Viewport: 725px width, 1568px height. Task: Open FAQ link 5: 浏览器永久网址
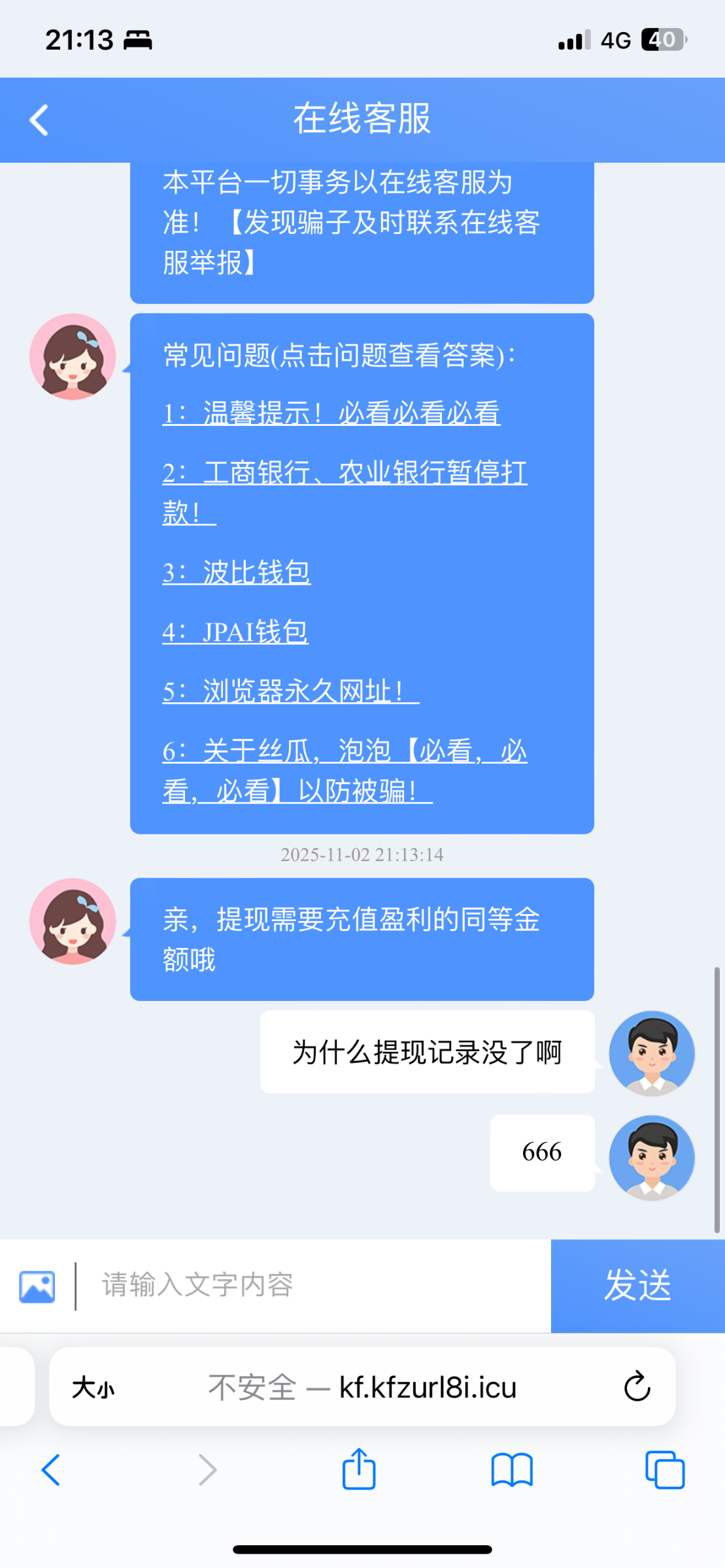pos(290,691)
